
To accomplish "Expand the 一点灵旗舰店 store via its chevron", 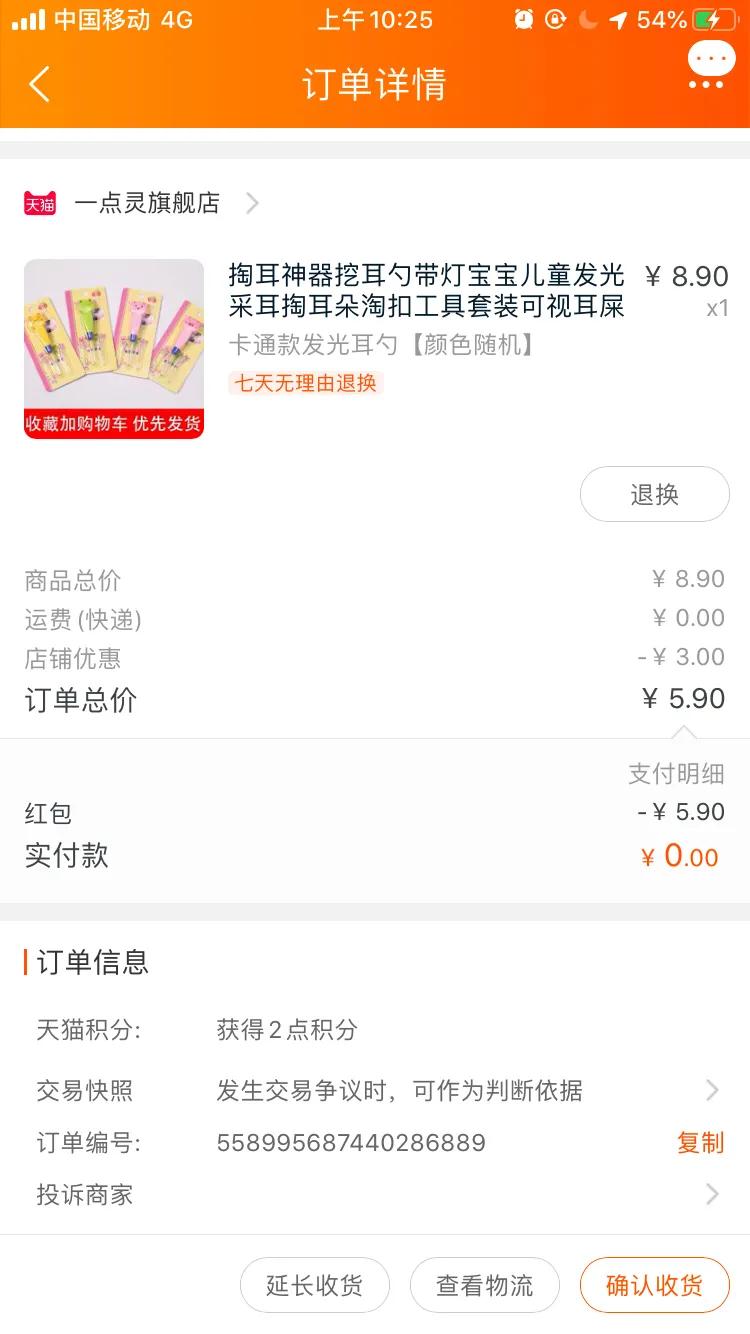I will [x=251, y=203].
